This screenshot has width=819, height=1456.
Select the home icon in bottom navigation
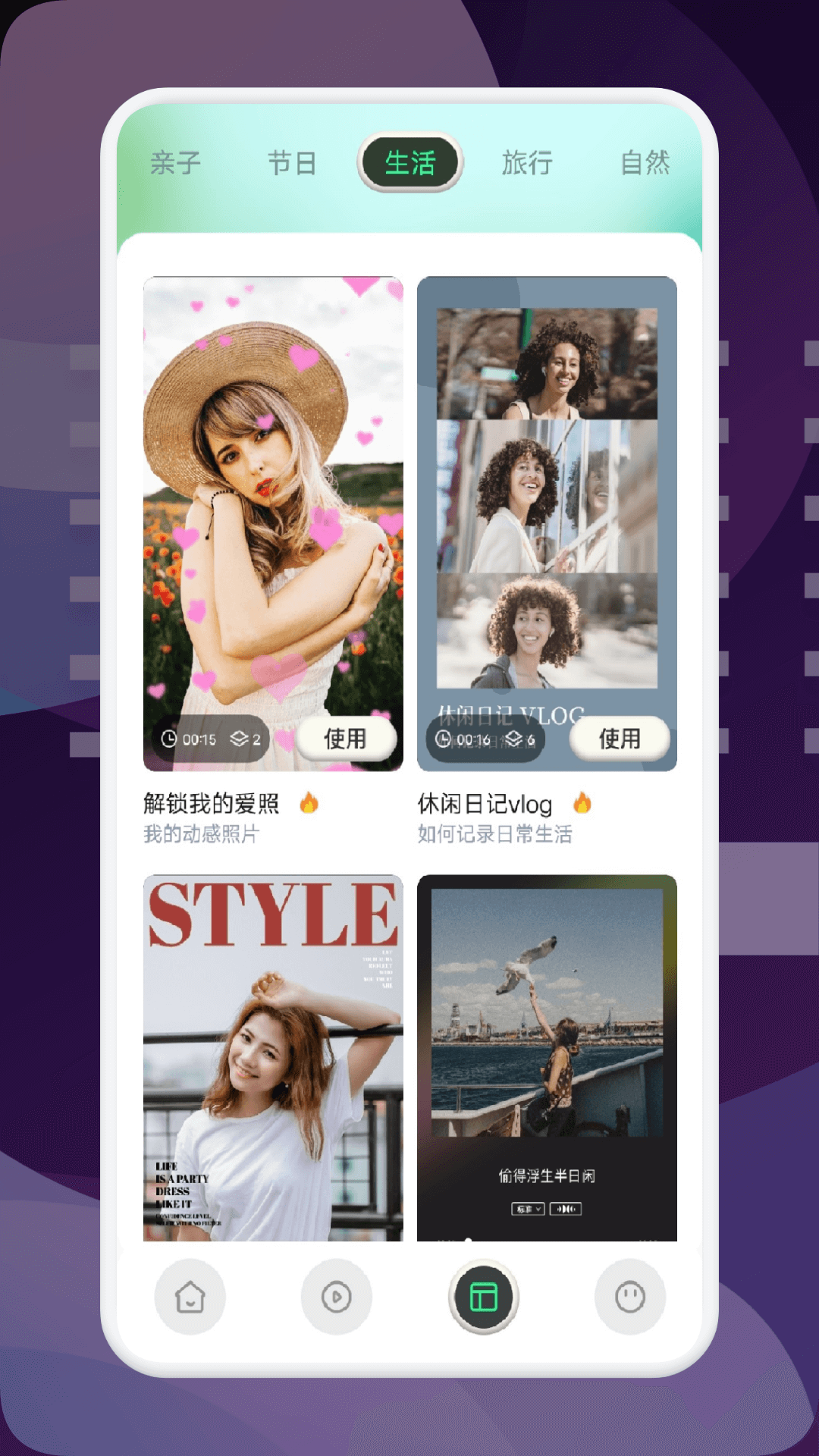click(x=190, y=1297)
